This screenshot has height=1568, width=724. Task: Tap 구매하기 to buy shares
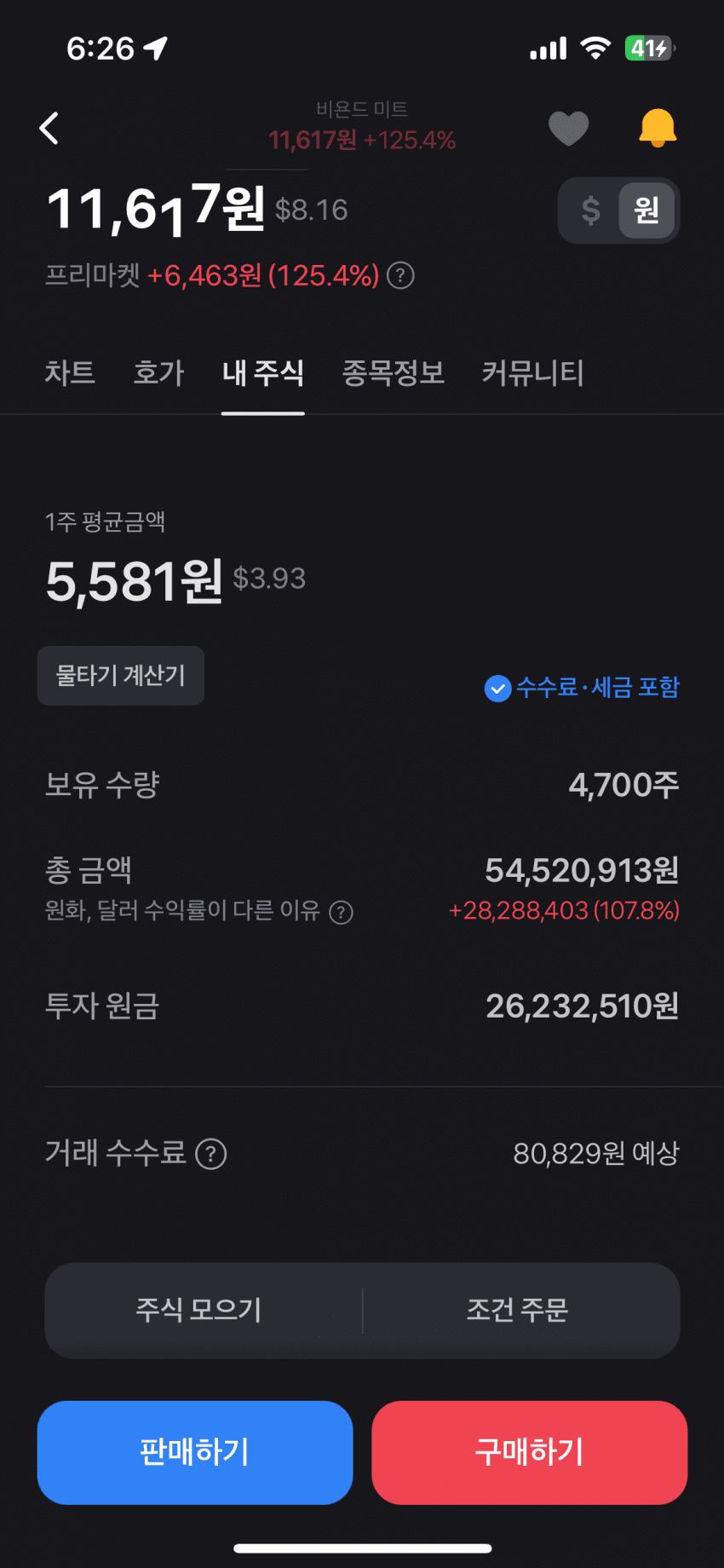[529, 1452]
